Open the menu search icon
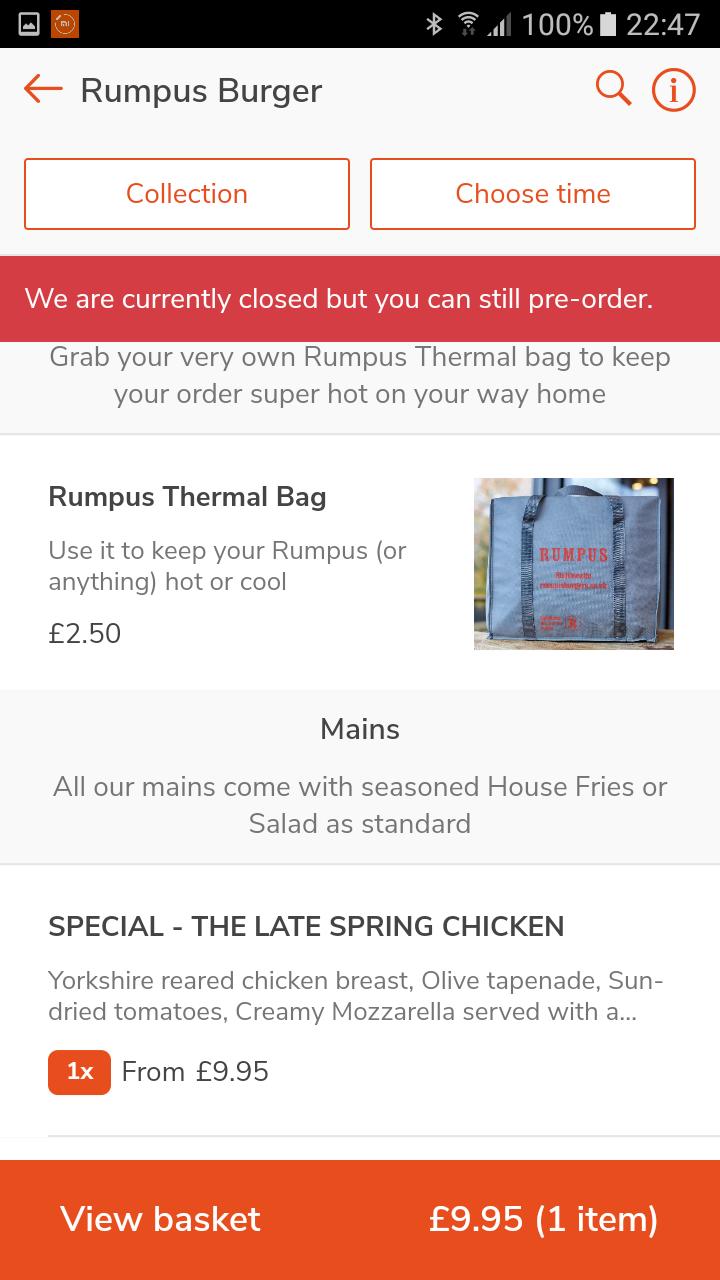The height and width of the screenshot is (1280, 720). 613,89
